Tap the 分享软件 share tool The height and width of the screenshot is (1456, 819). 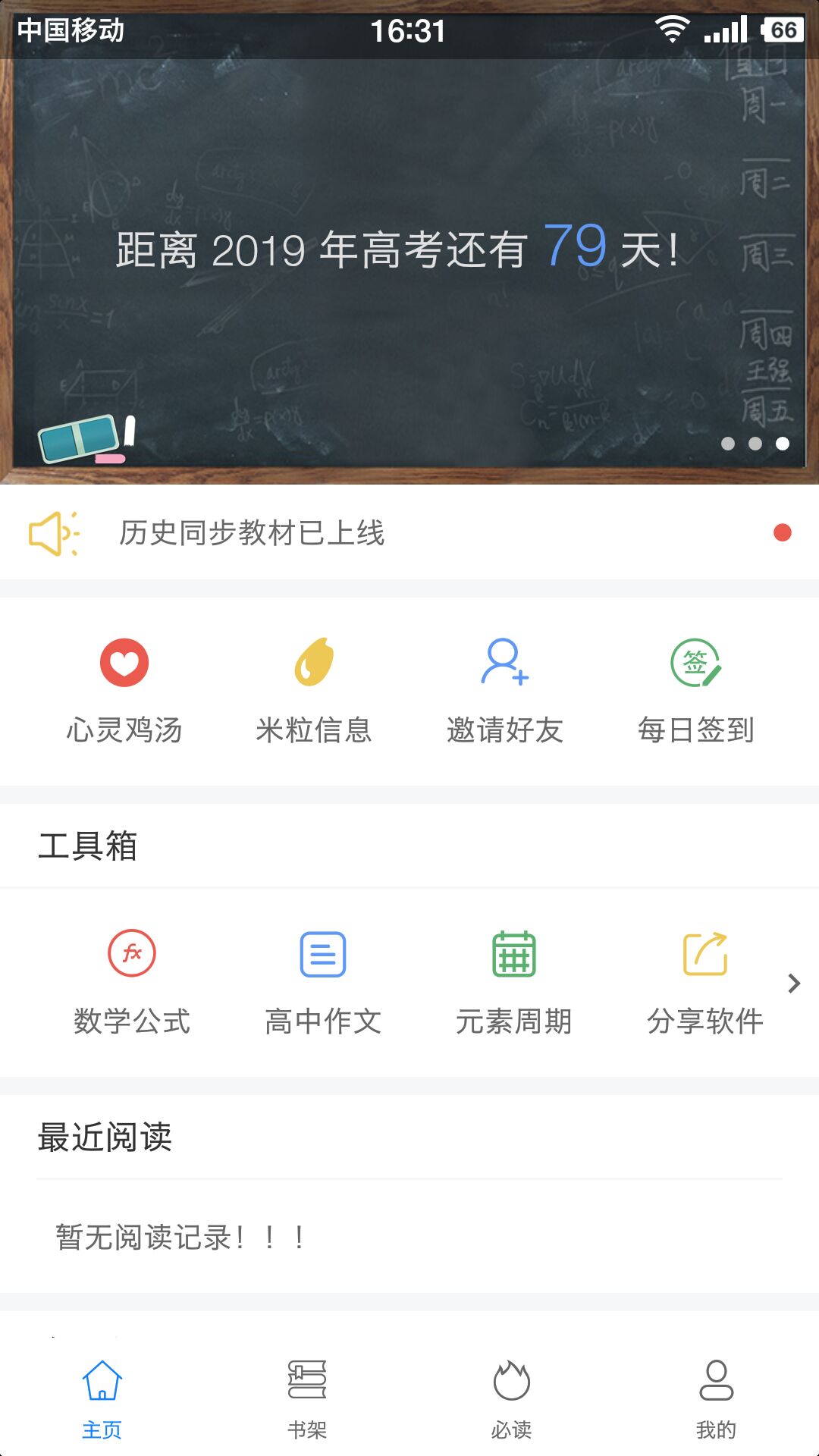point(705,983)
